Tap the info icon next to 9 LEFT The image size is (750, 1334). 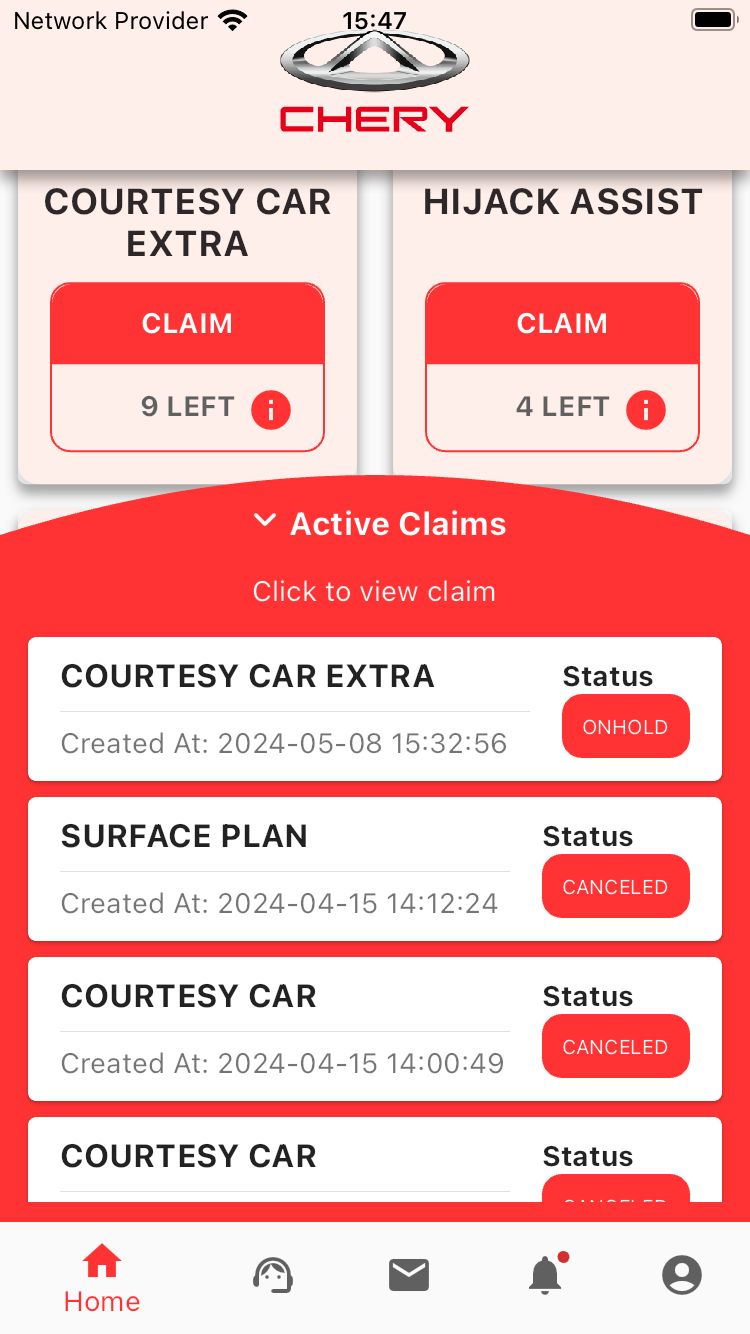pyautogui.click(x=270, y=408)
